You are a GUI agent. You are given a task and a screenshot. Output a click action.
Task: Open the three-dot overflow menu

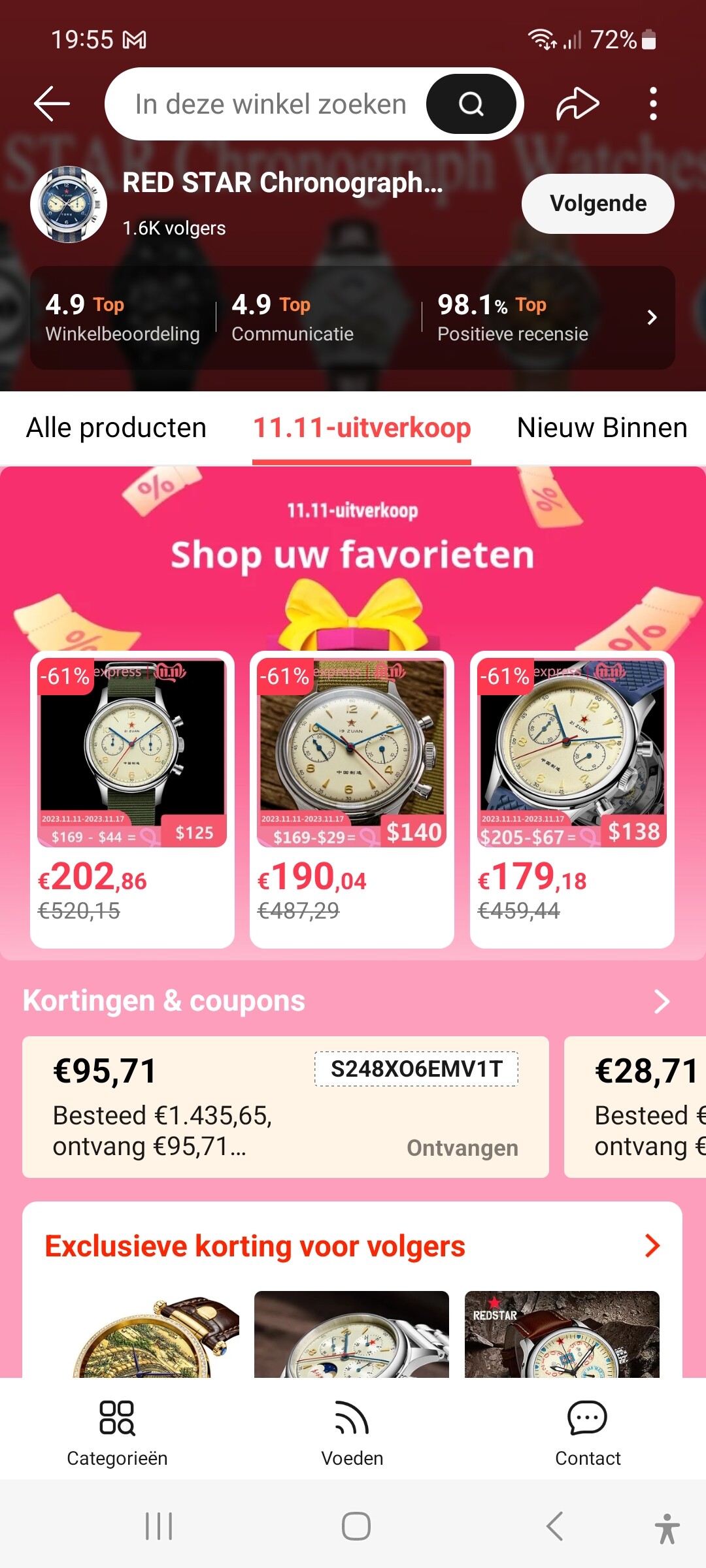652,104
